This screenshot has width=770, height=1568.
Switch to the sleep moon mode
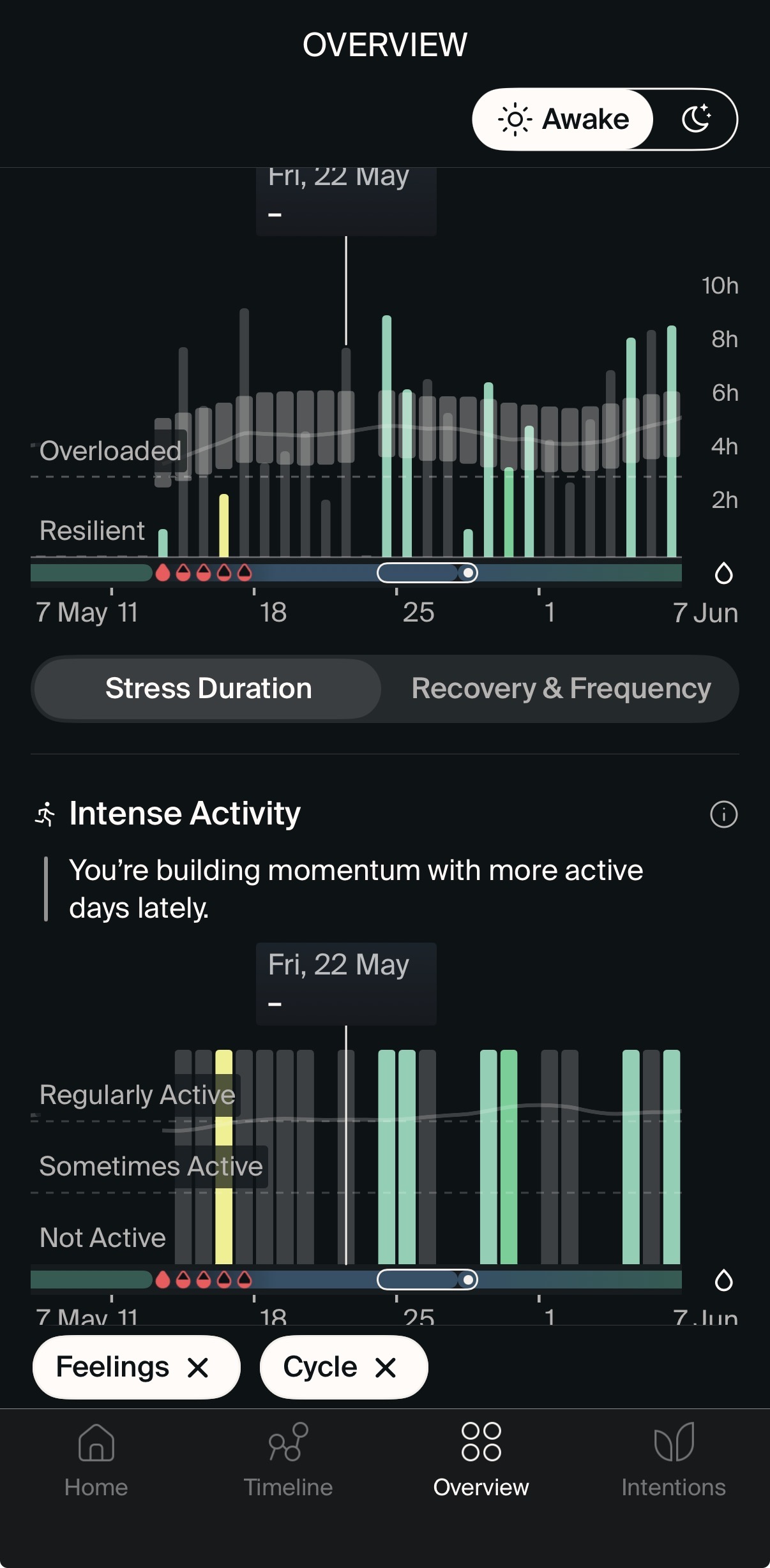pyautogui.click(x=696, y=119)
